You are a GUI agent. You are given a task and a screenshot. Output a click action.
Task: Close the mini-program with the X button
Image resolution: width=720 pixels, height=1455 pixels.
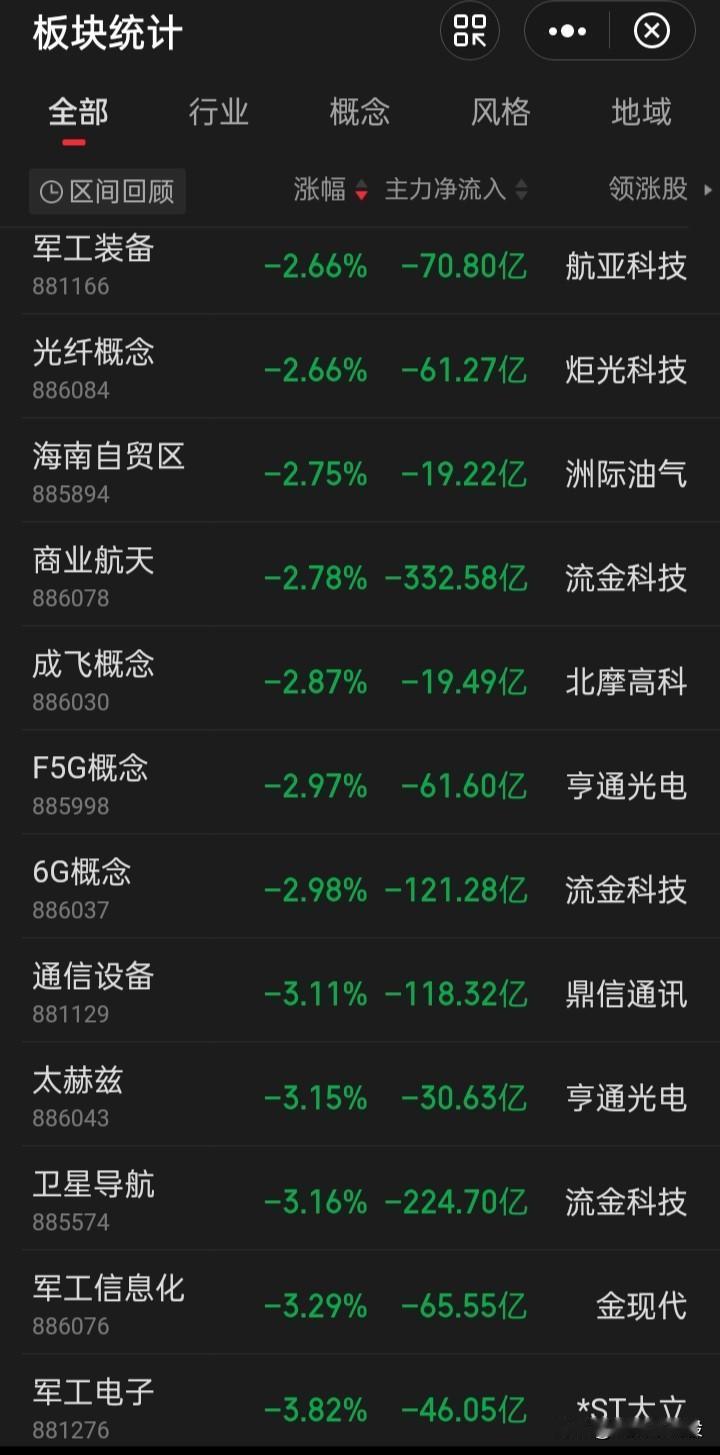pyautogui.click(x=651, y=31)
